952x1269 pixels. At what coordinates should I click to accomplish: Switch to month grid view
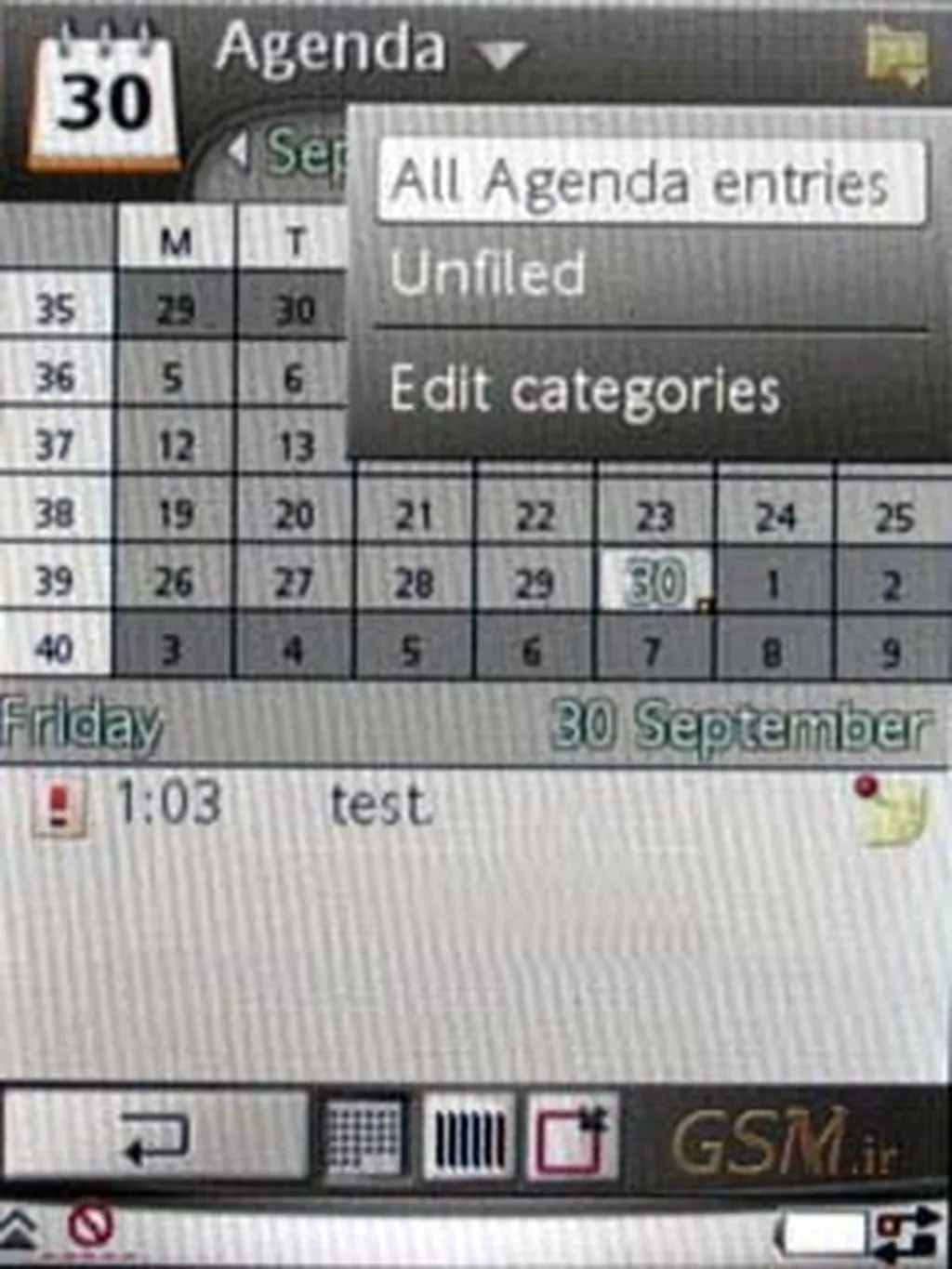365,1136
